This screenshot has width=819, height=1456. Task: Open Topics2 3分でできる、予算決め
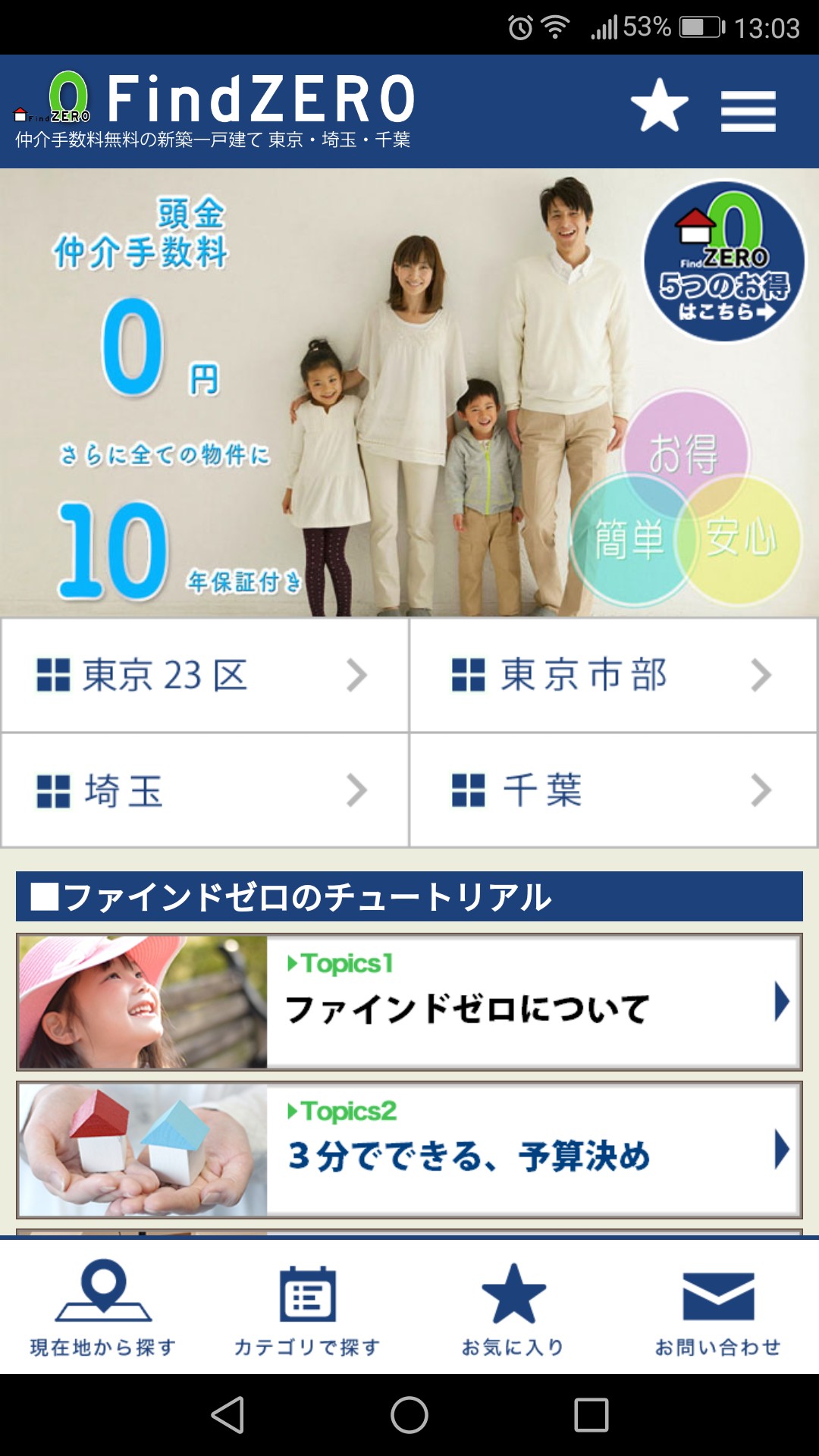click(409, 1150)
